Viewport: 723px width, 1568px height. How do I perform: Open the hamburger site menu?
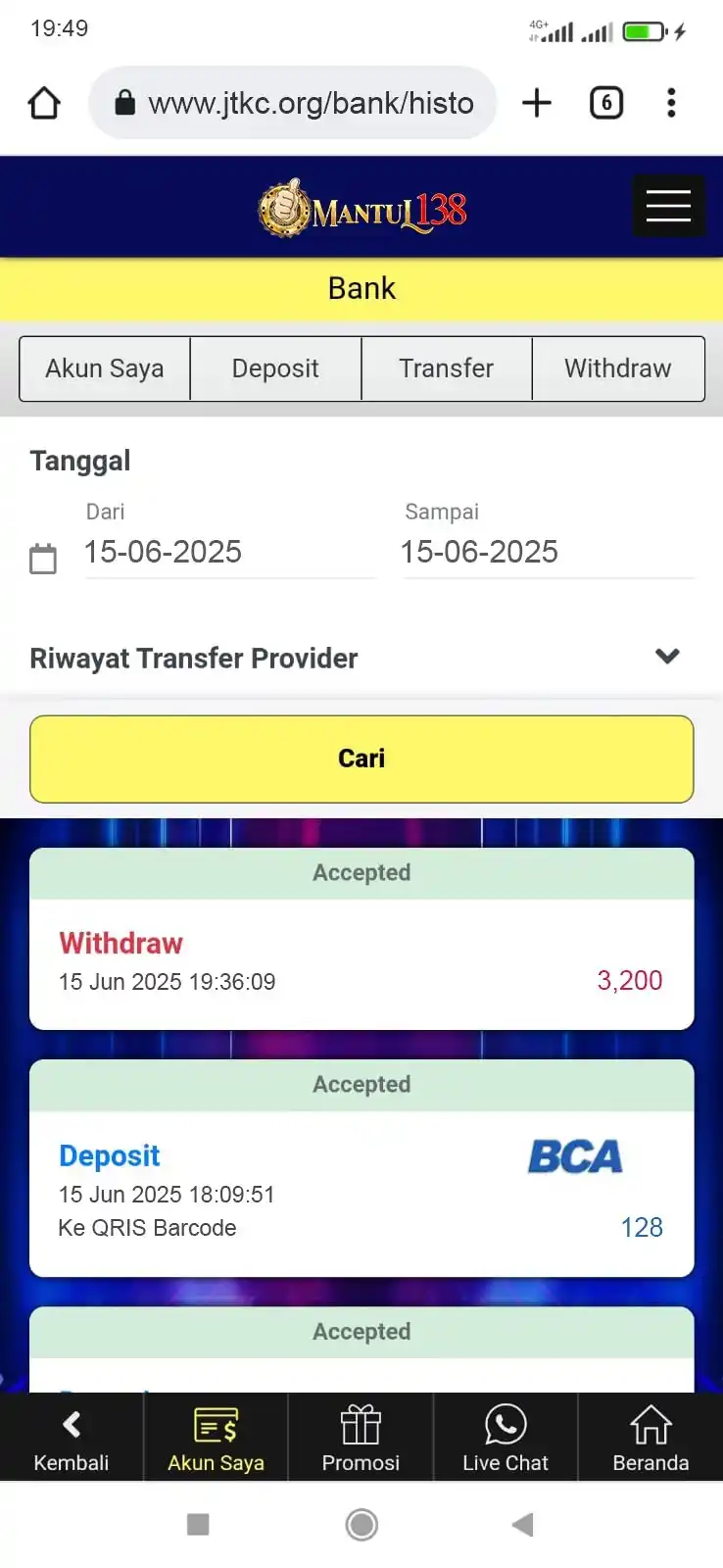pyautogui.click(x=668, y=206)
